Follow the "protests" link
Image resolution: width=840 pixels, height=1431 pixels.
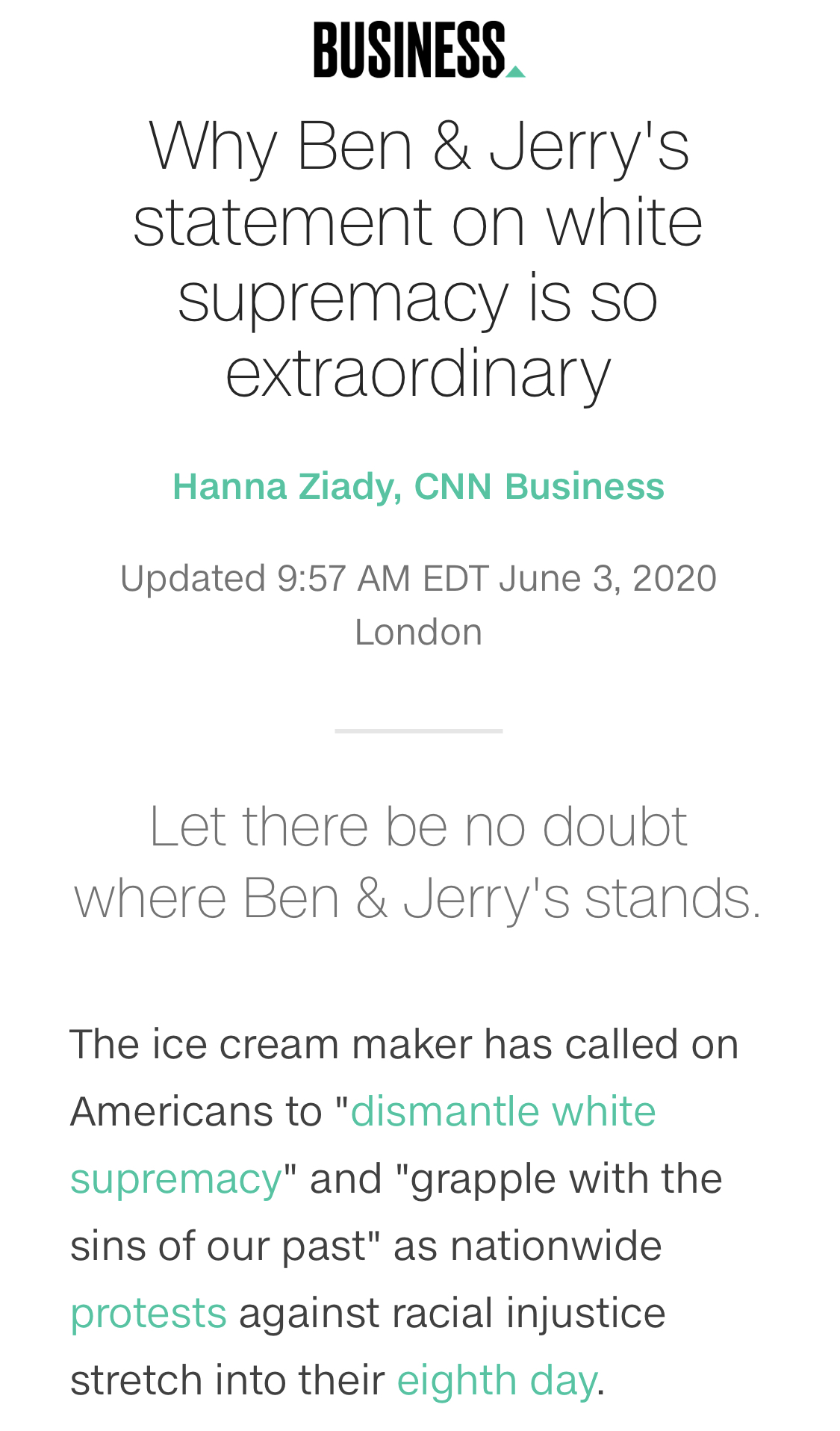[x=148, y=1313]
